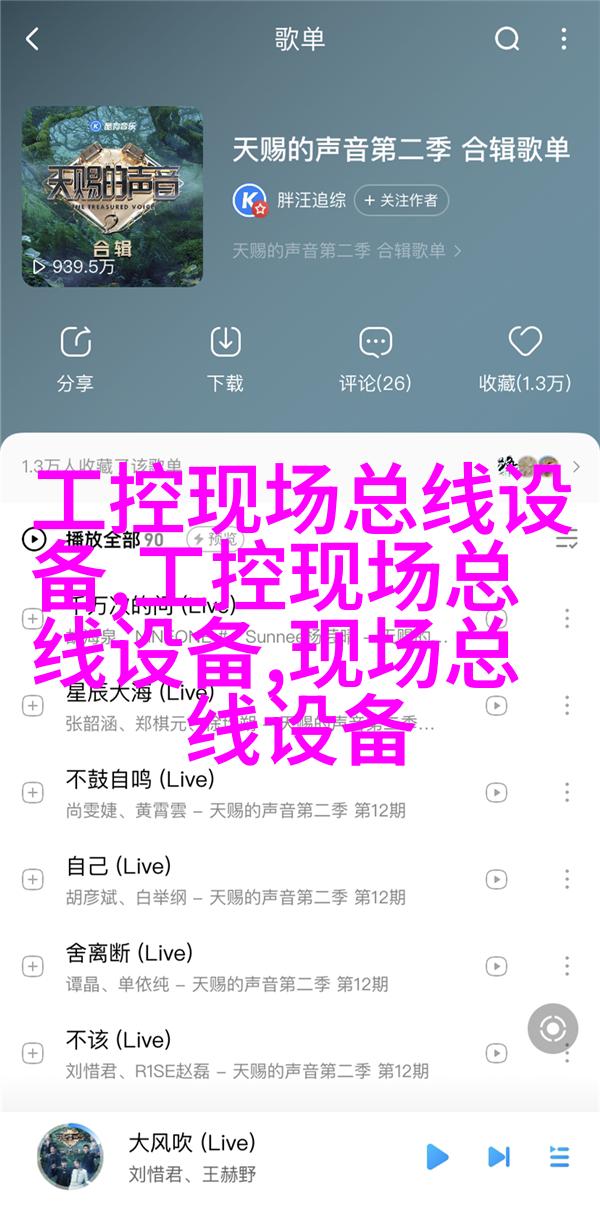The width and height of the screenshot is (600, 1210).
Task: Open more options for 舍离断 (Live)
Action: click(x=566, y=967)
